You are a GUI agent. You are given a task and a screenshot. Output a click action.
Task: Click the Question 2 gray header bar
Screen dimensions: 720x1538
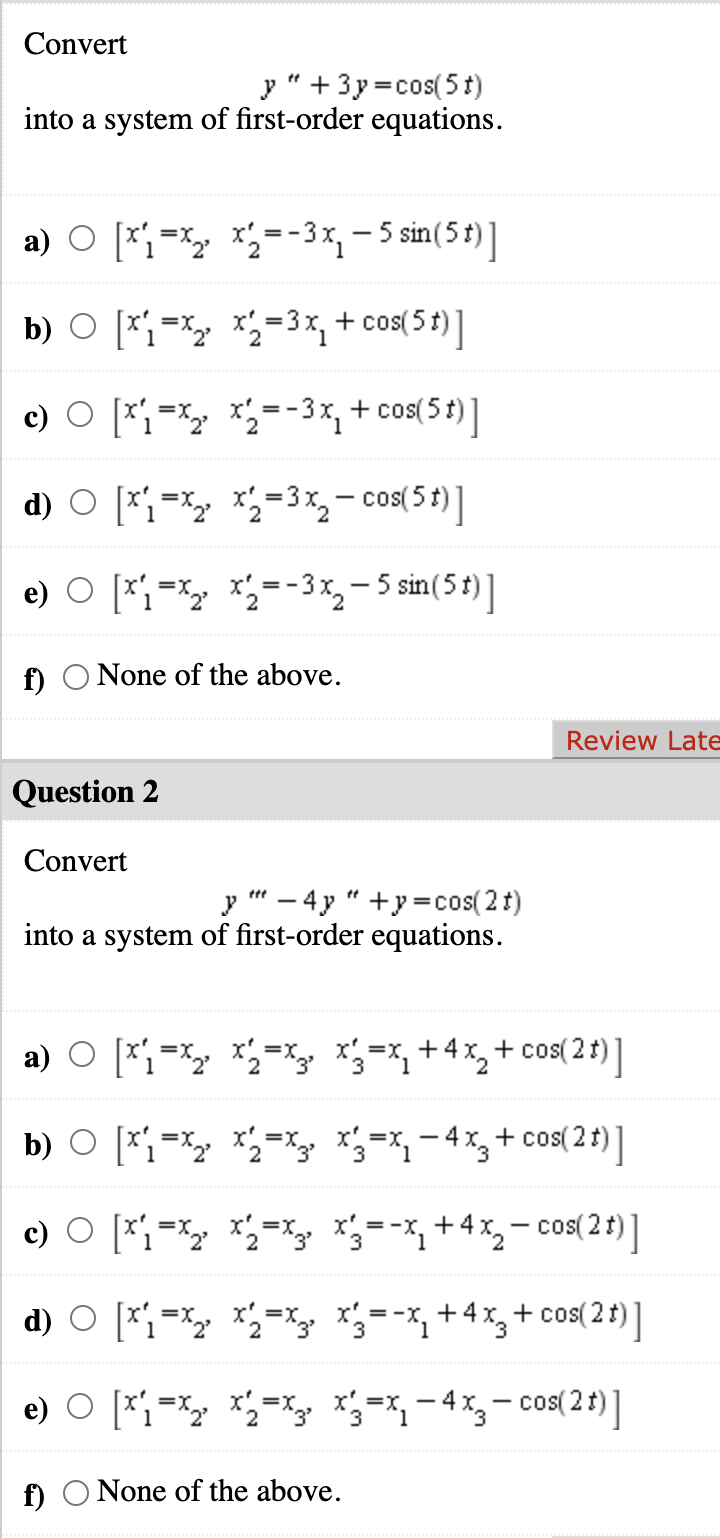click(360, 792)
